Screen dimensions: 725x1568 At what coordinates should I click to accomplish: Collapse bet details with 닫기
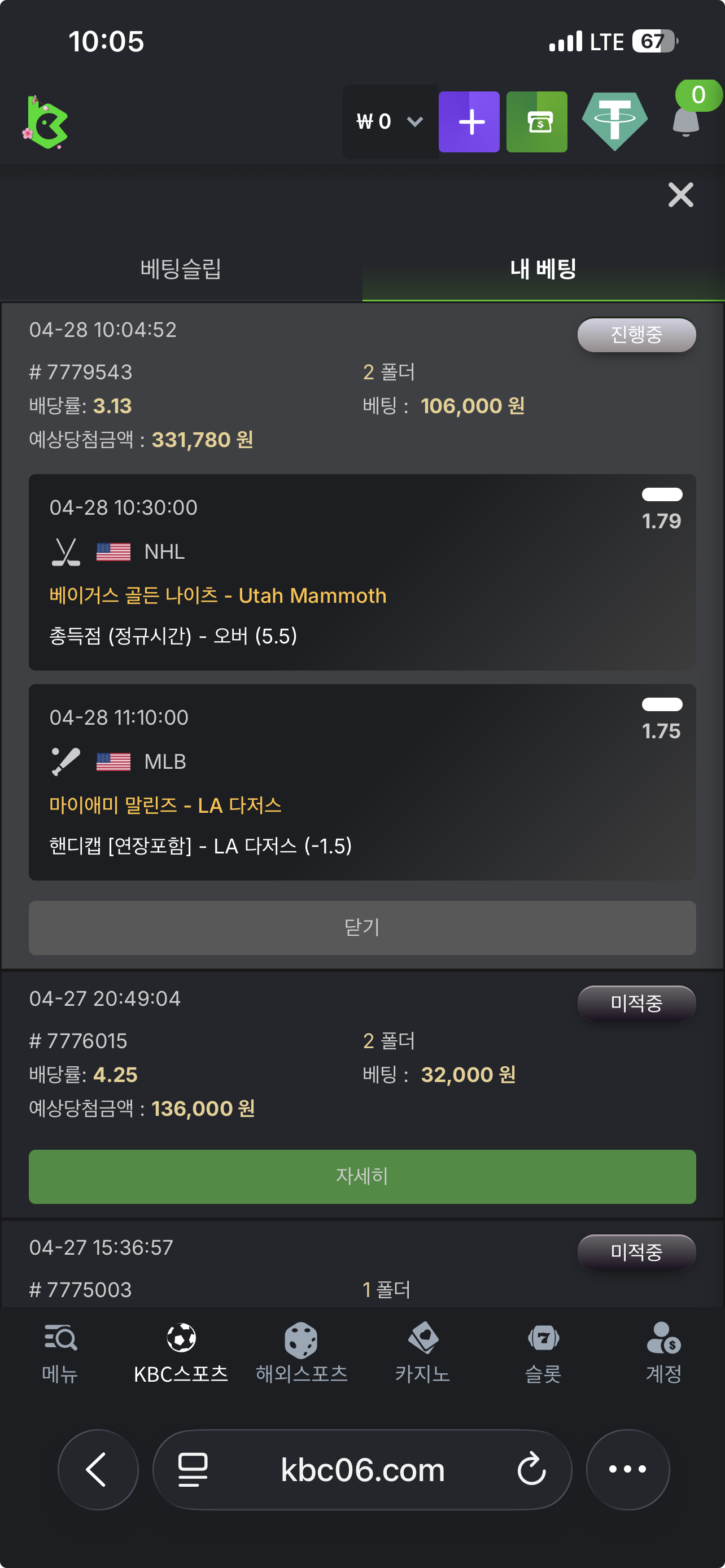point(362,927)
